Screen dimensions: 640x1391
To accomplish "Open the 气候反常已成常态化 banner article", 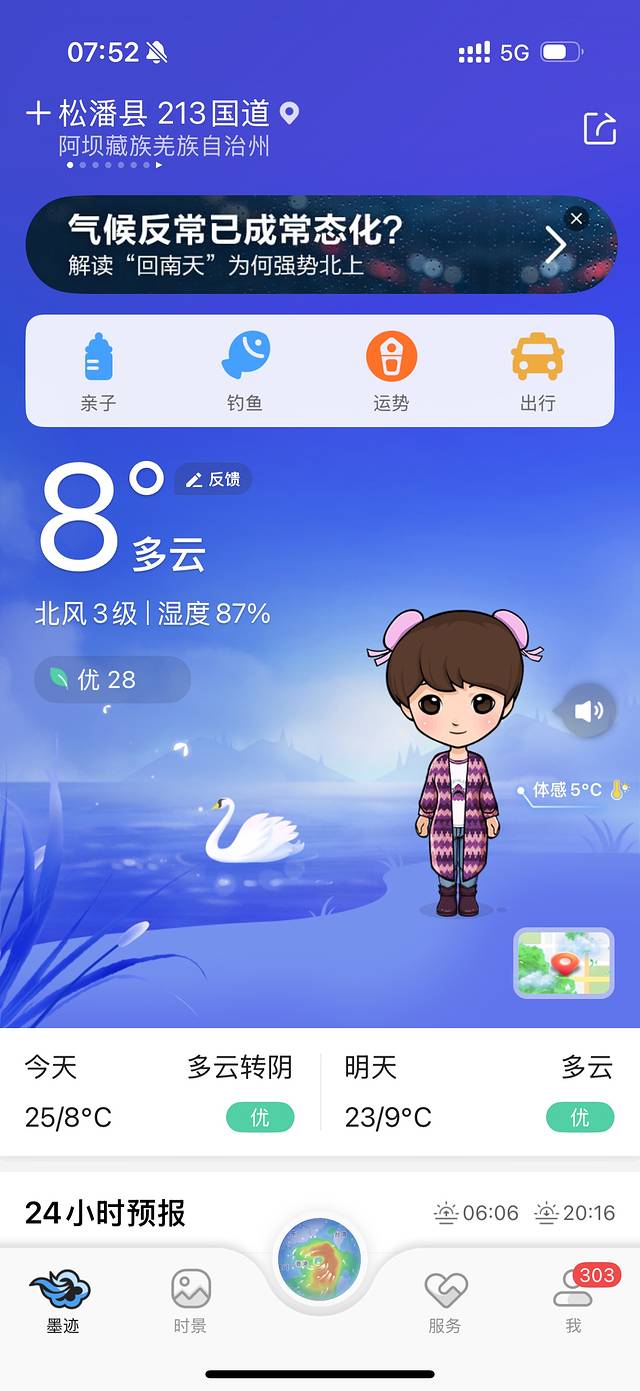I will coord(300,244).
